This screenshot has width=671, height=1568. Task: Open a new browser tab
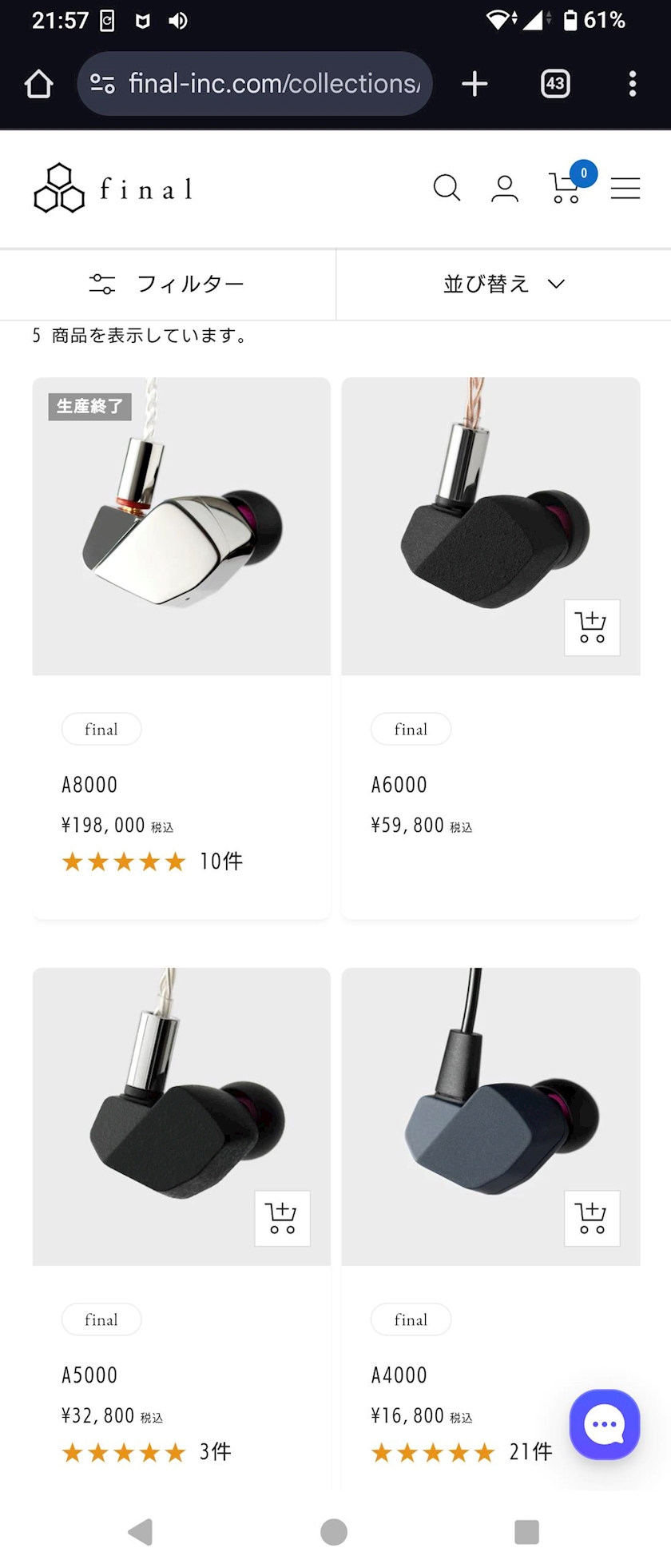(x=474, y=84)
